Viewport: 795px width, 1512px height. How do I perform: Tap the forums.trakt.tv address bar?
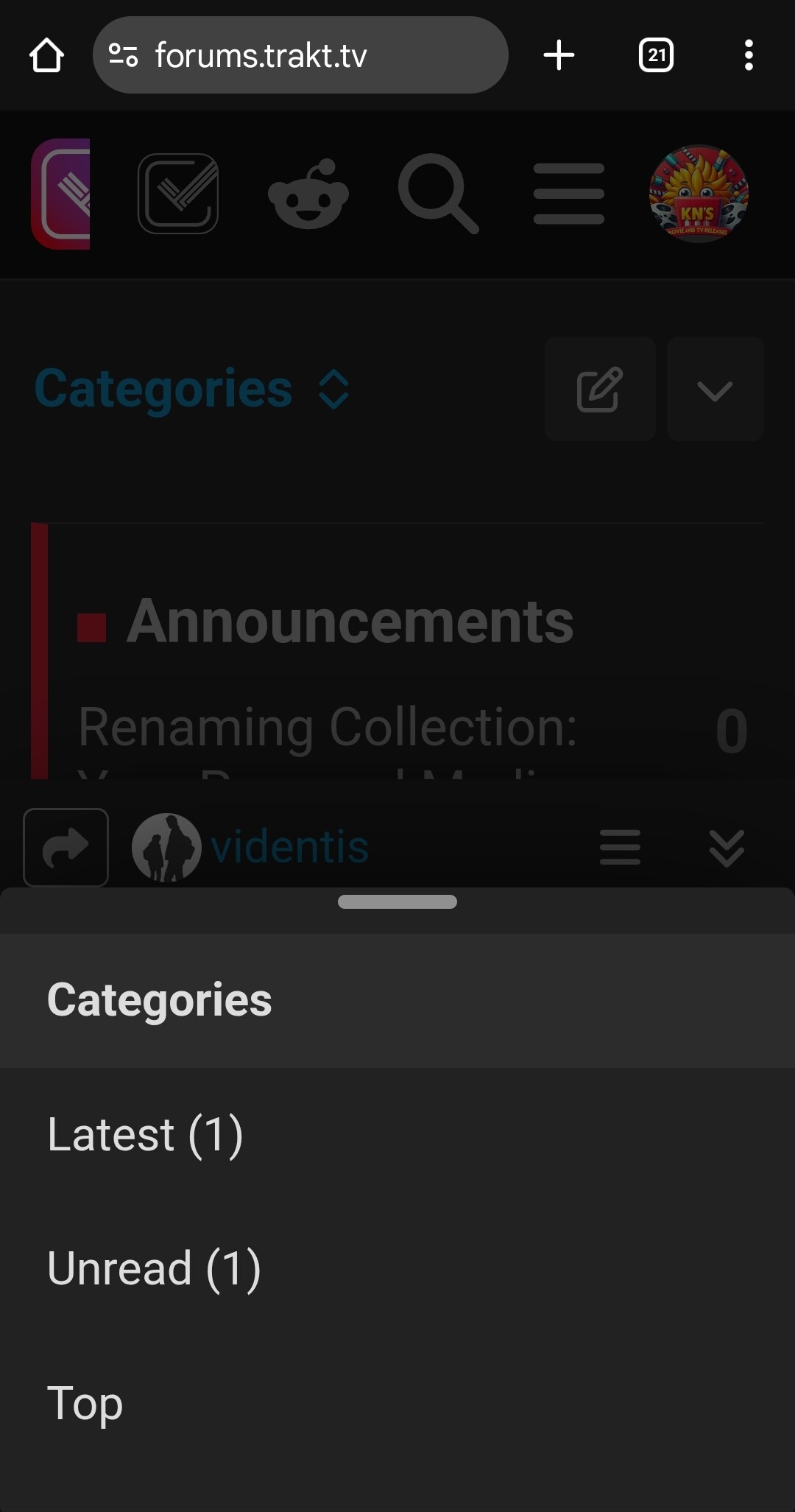[300, 55]
